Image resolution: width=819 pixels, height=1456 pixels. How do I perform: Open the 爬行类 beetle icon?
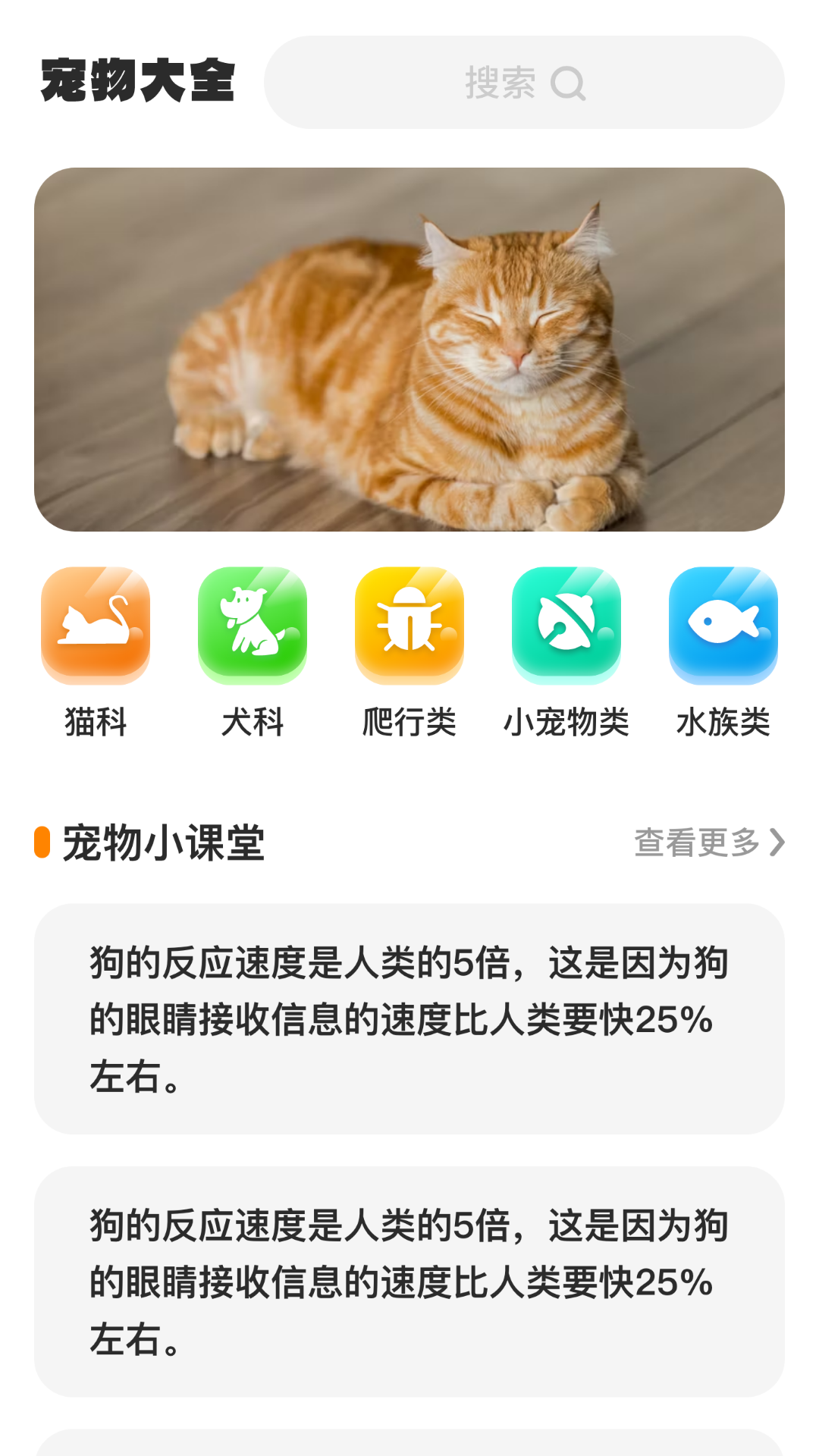pos(409,626)
